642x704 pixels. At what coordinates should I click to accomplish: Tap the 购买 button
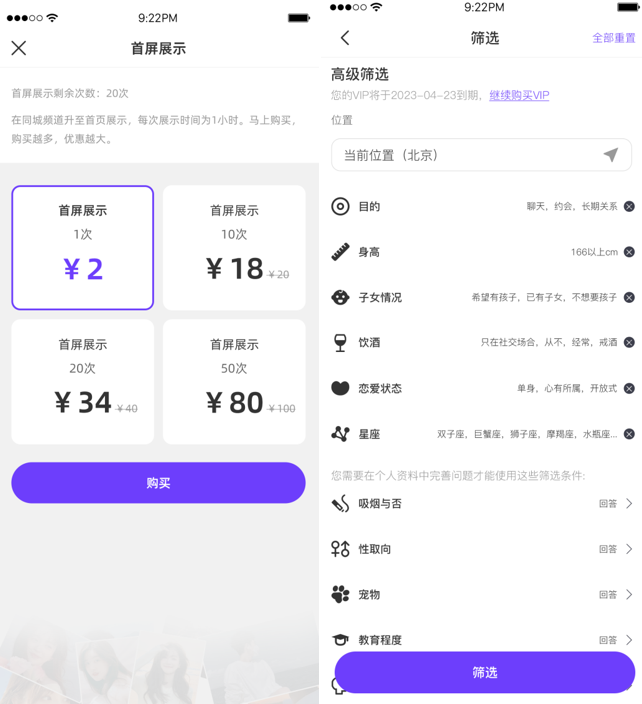(158, 483)
